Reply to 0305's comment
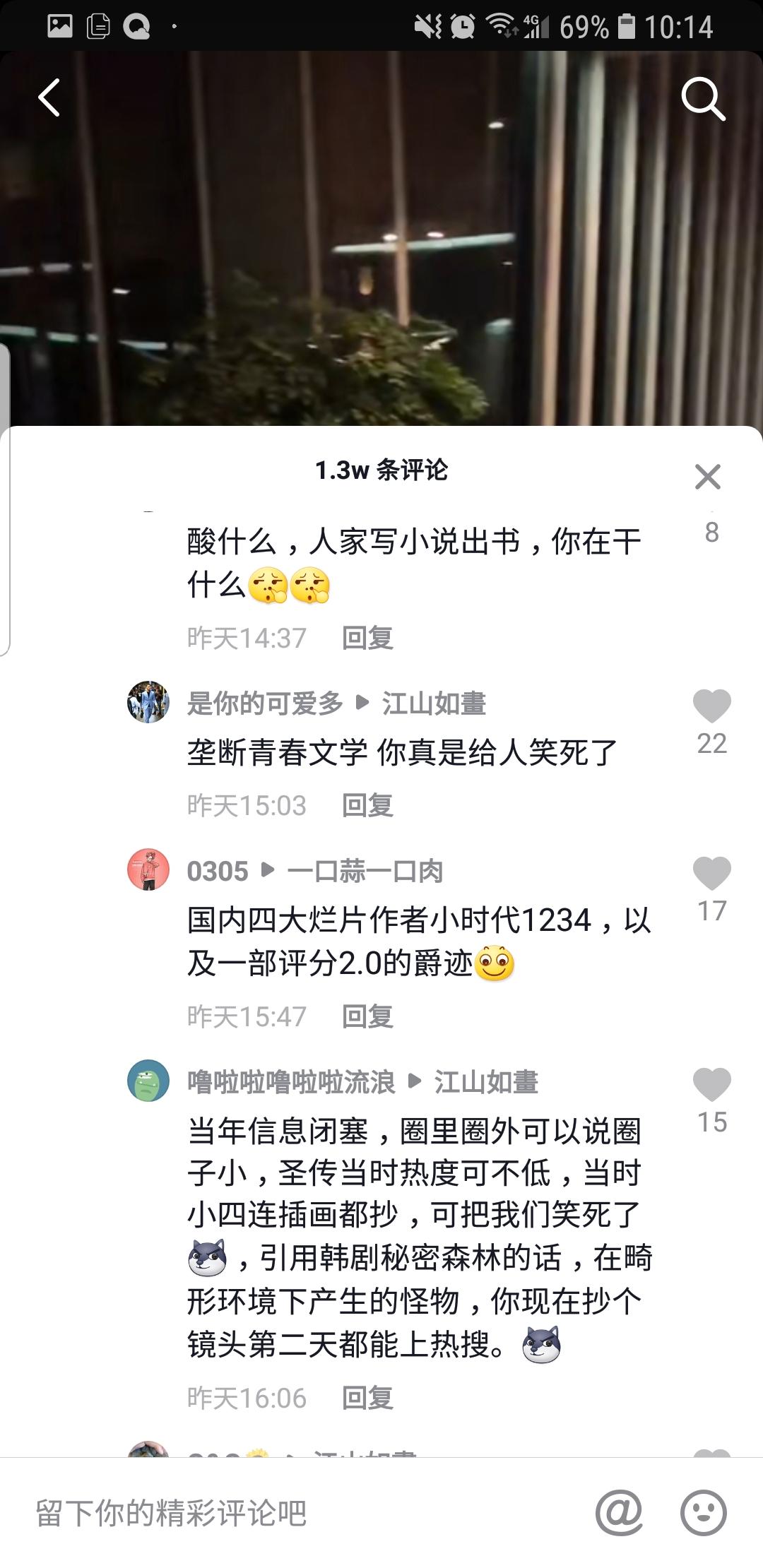Viewport: 763px width, 1568px height. tap(367, 1016)
